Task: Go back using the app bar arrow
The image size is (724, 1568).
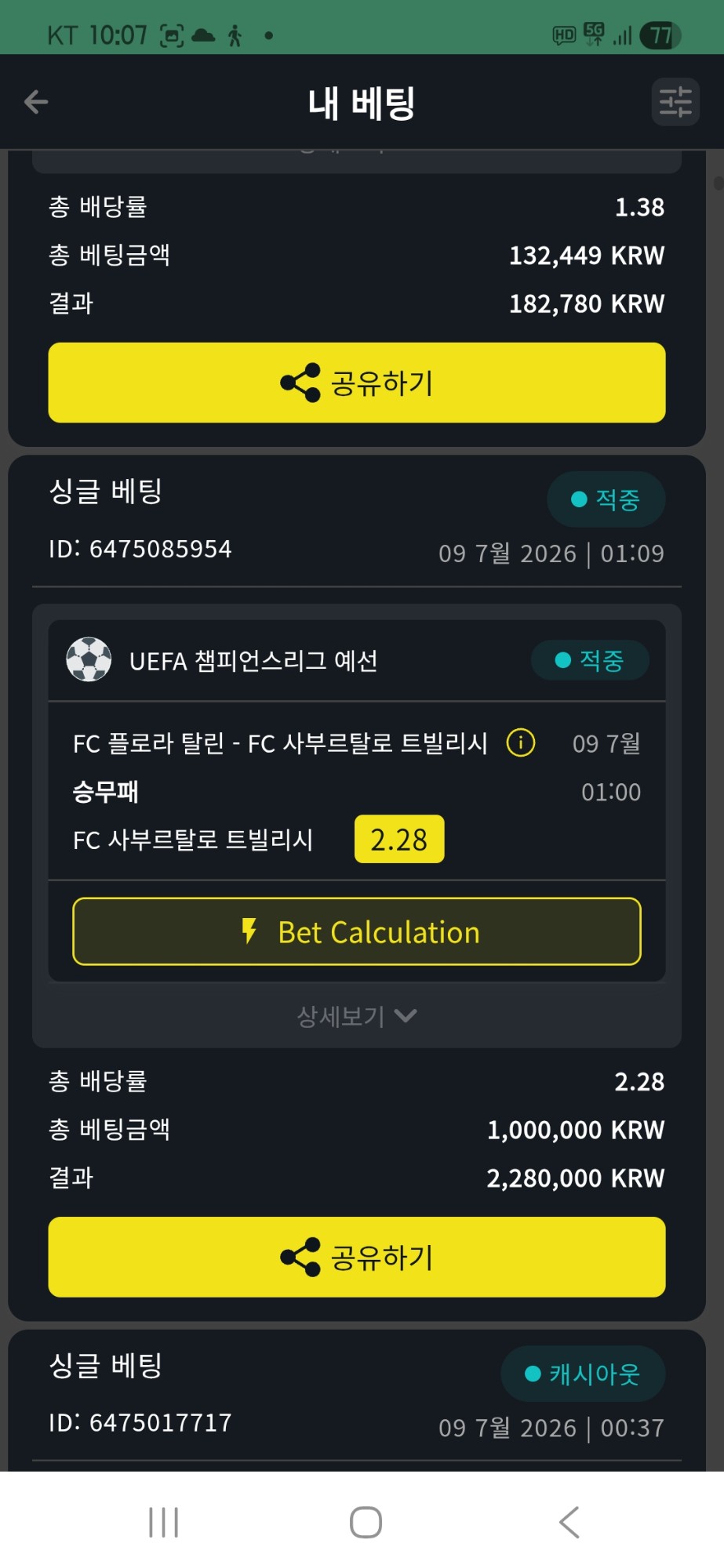Action: coord(36,102)
